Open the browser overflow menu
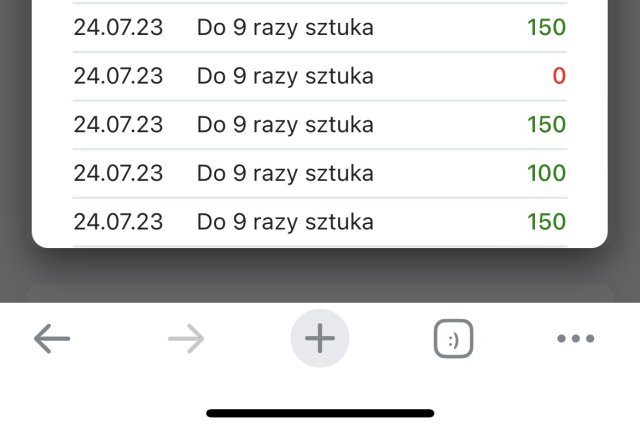640x430 pixels. pos(575,339)
